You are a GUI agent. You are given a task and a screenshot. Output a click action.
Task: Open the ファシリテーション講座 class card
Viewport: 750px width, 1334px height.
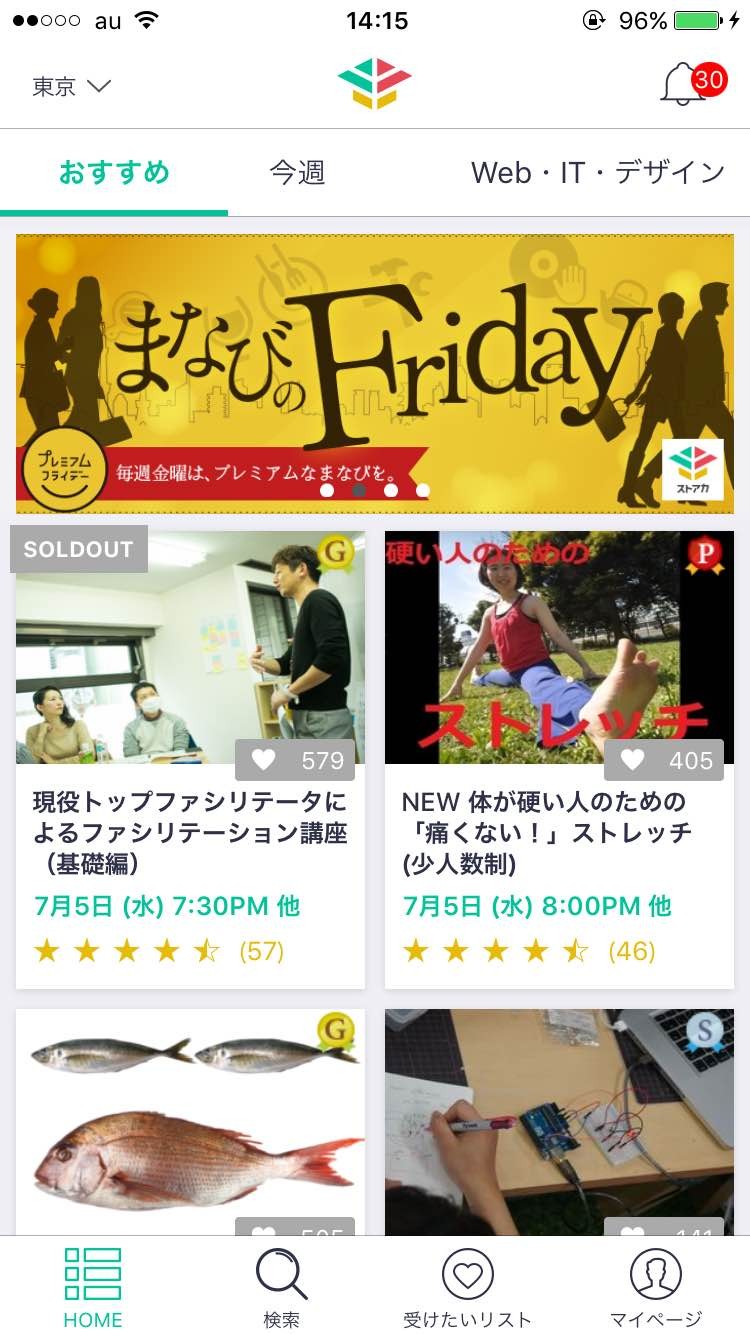pyautogui.click(x=190, y=759)
